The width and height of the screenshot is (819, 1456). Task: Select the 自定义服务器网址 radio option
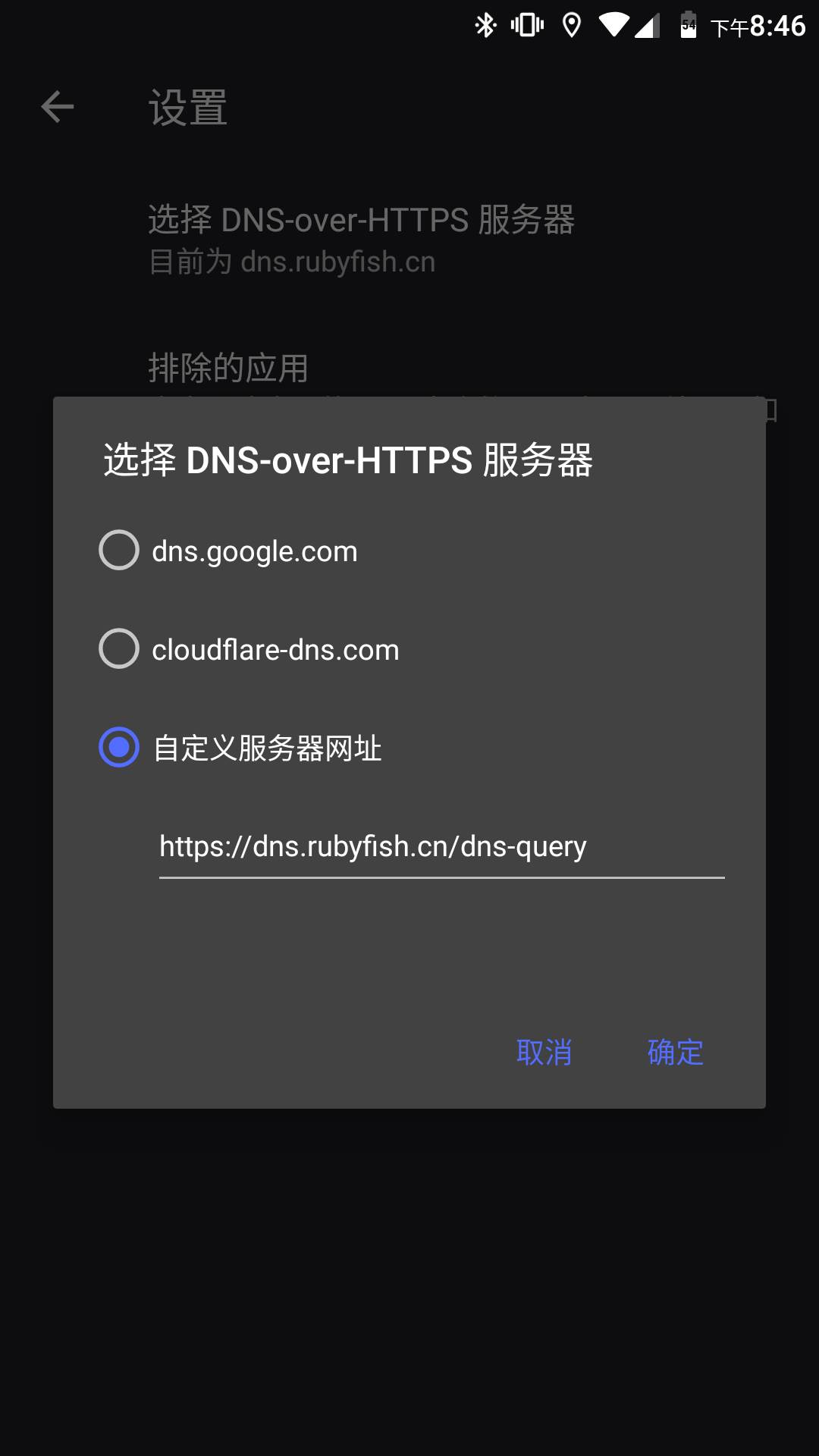click(119, 748)
